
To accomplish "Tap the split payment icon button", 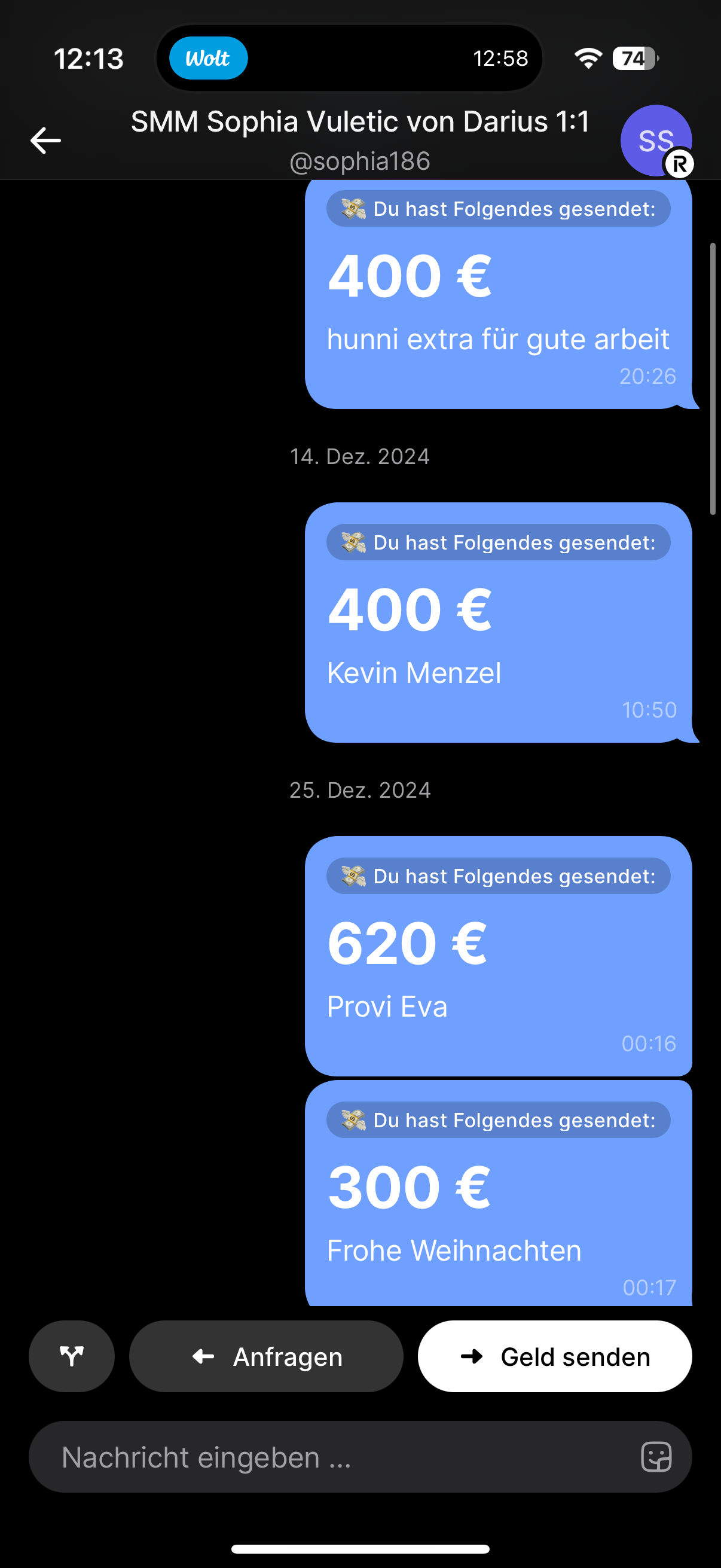I will pos(72,1356).
